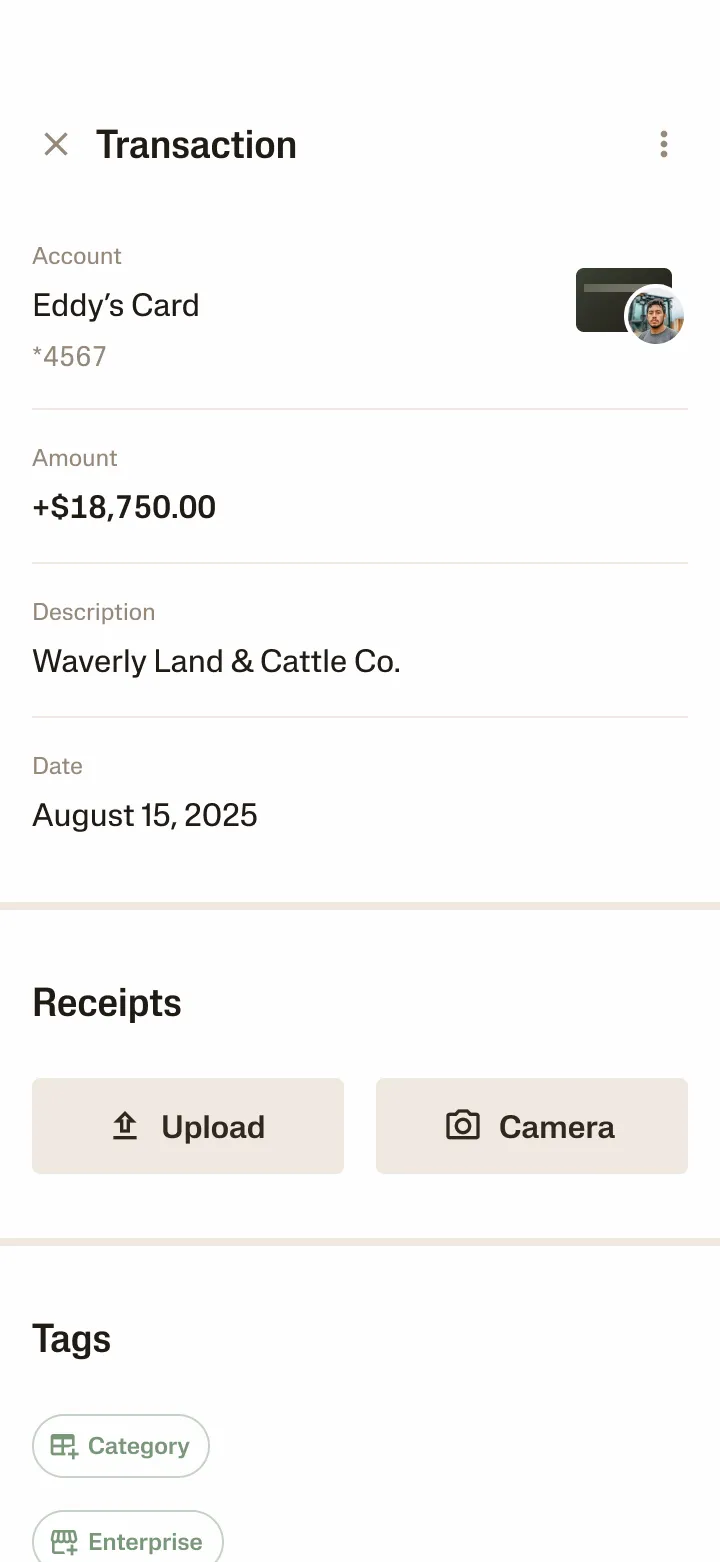Screen dimensions: 720x1562
Task: Select the date August 15, 2025
Action: click(145, 814)
